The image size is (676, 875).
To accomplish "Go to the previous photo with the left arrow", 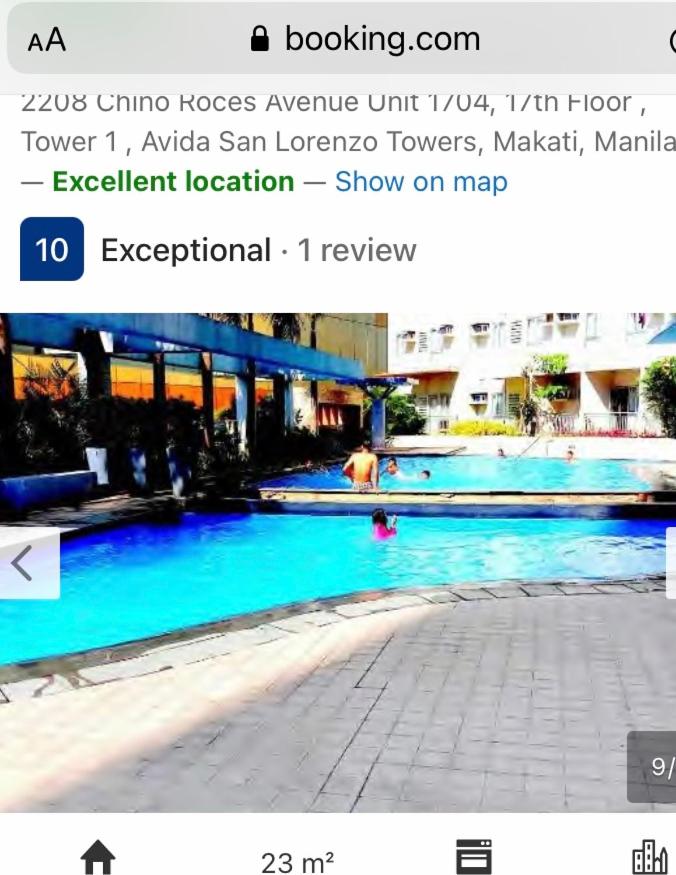I will click(x=24, y=564).
